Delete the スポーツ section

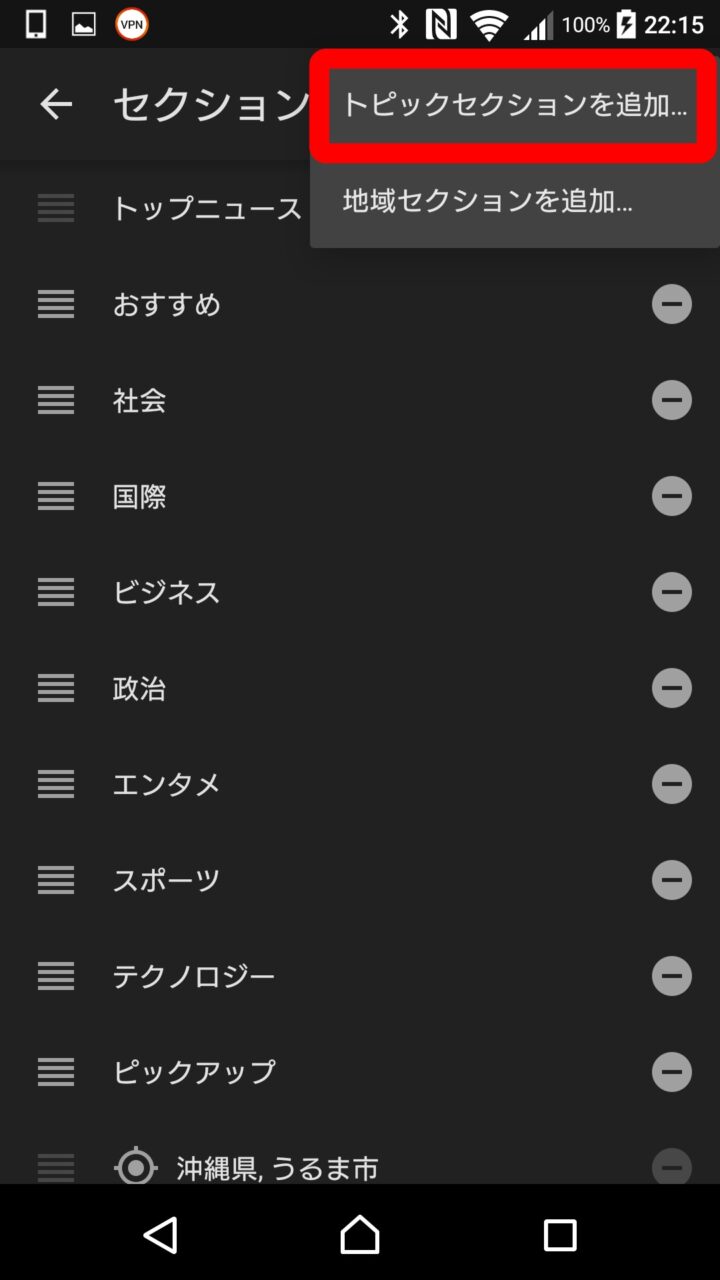tap(672, 880)
